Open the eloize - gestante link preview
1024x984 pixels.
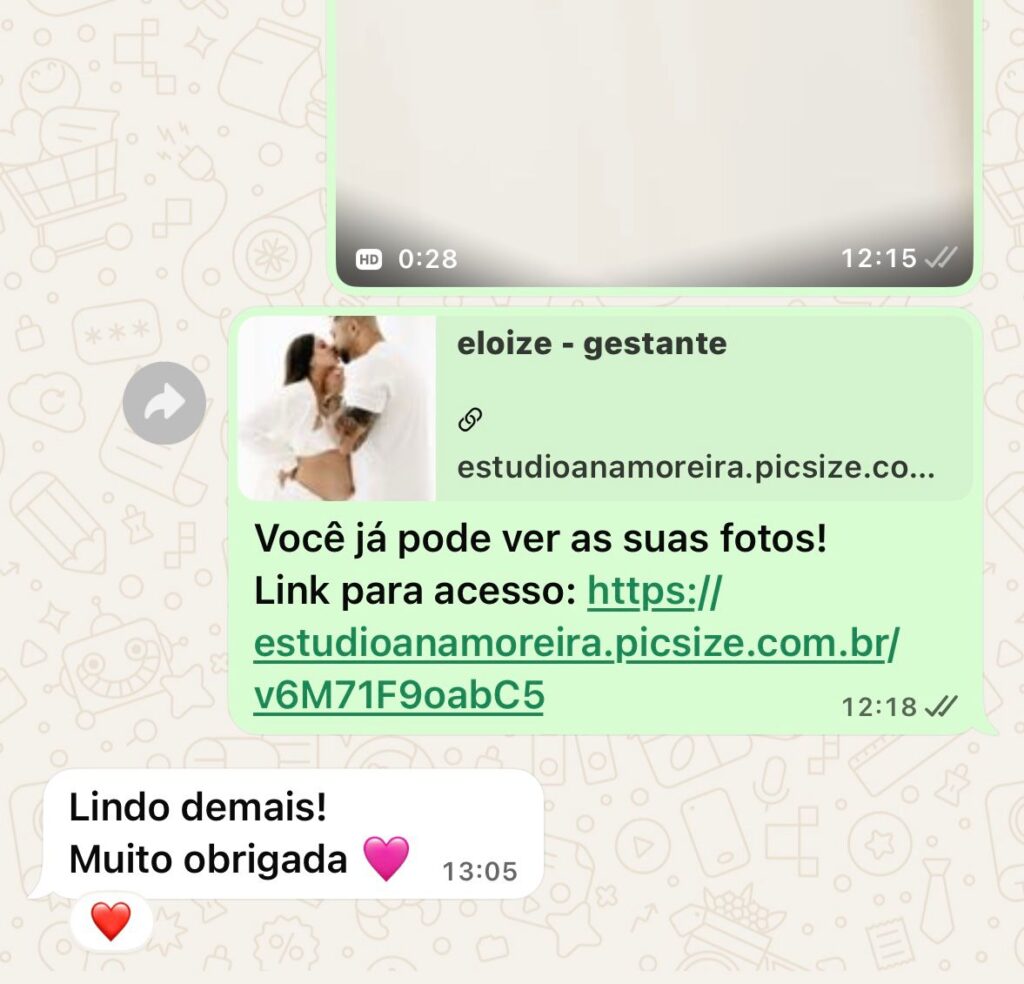(x=604, y=408)
